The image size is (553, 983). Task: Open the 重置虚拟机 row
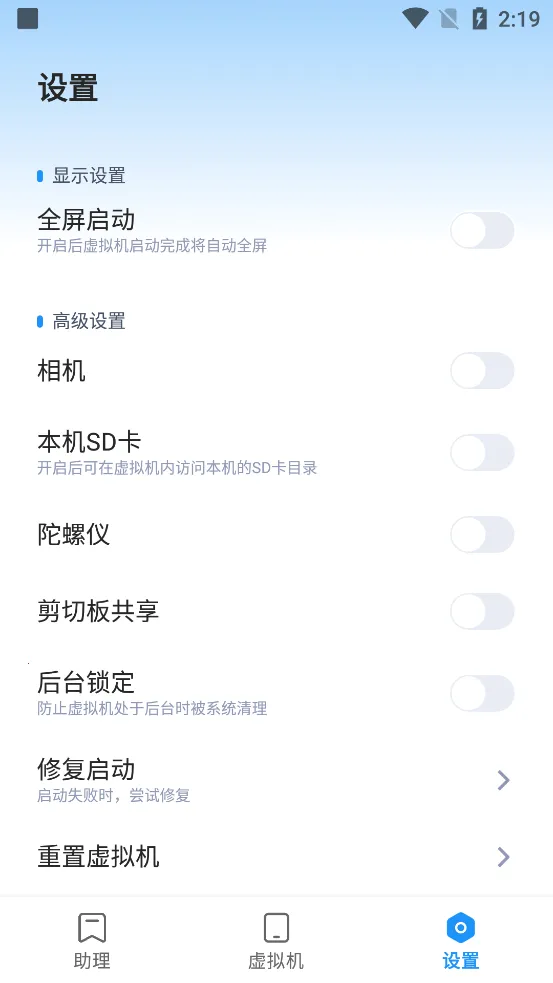[x=276, y=856]
